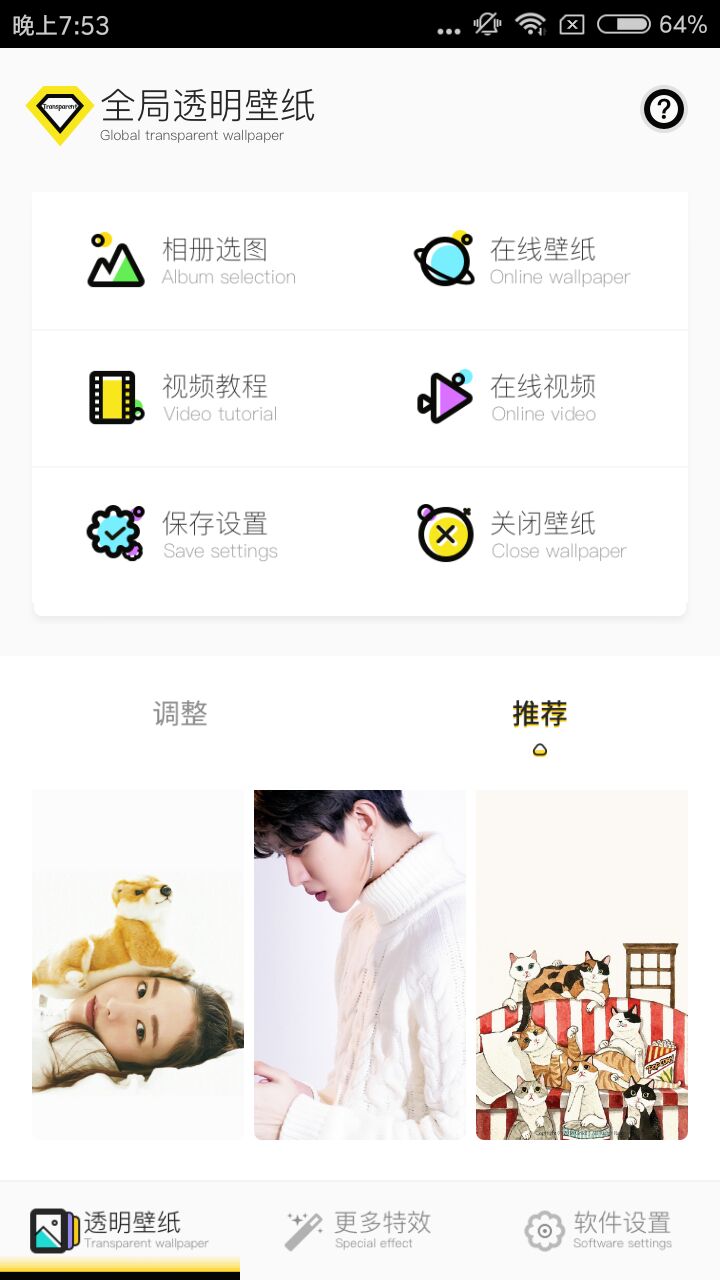Open Online wallpaper (在线壁纸)
The image size is (720, 1280).
tap(524, 261)
